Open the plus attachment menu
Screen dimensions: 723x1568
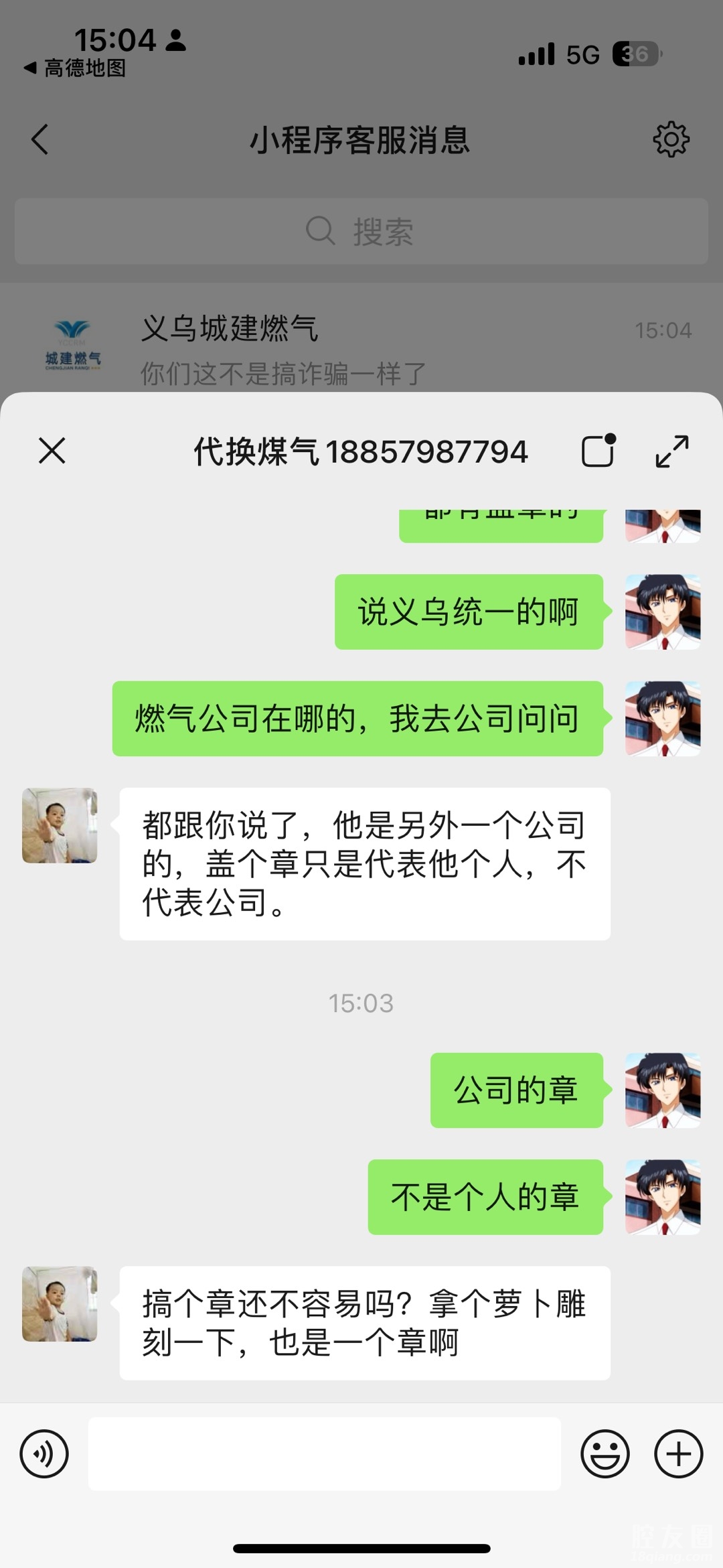point(678,1453)
